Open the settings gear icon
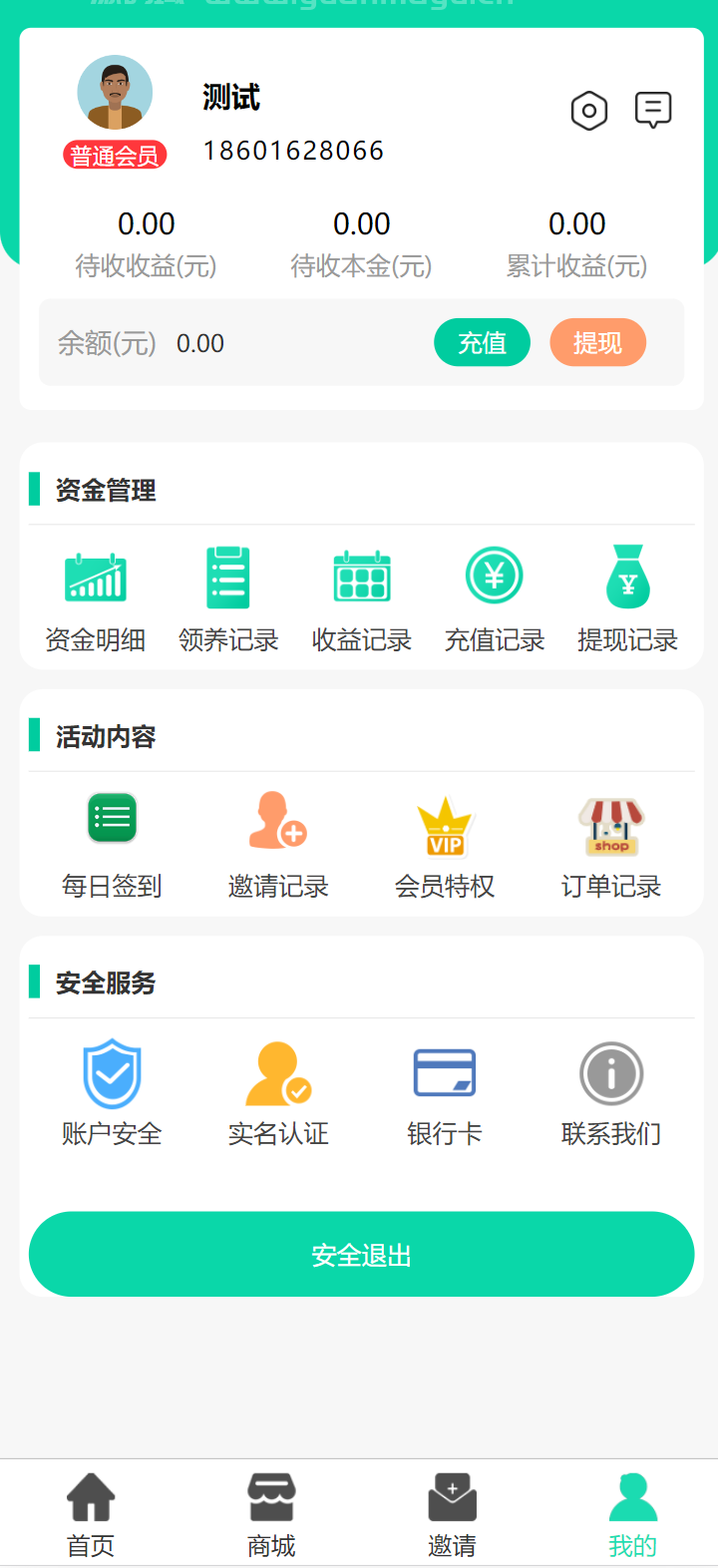Viewport: 718px width, 1568px height. coord(588,111)
